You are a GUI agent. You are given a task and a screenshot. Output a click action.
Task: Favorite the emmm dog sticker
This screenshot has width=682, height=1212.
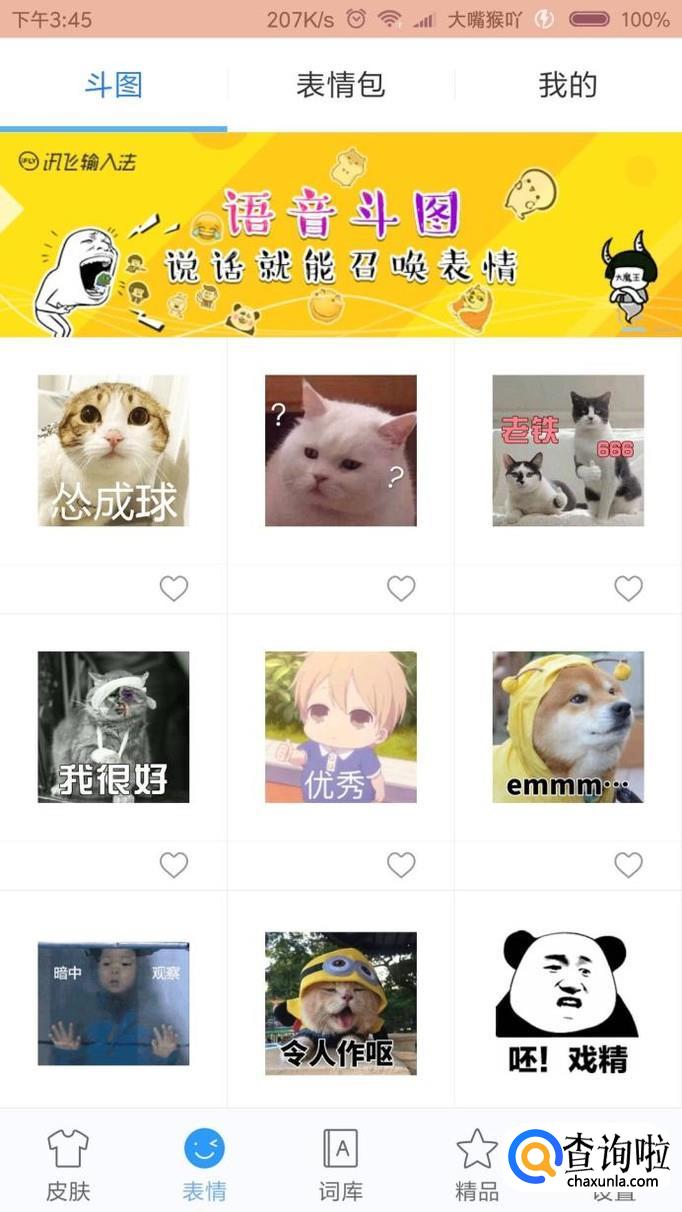point(628,865)
